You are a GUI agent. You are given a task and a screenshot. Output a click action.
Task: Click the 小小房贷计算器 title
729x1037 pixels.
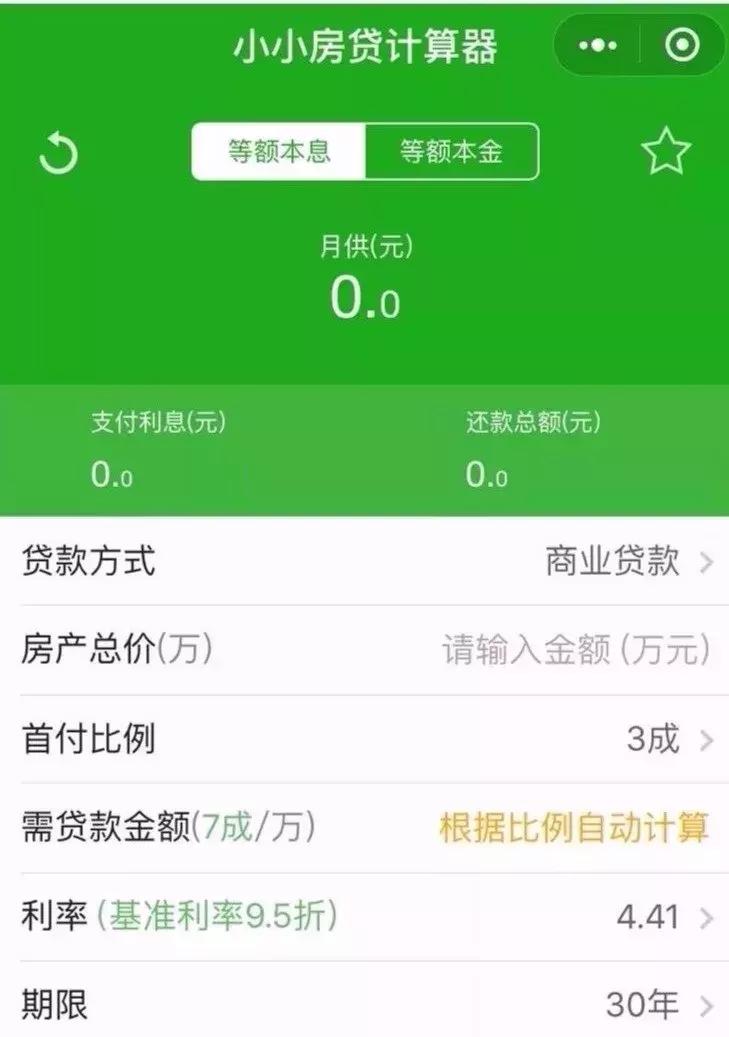[x=364, y=45]
